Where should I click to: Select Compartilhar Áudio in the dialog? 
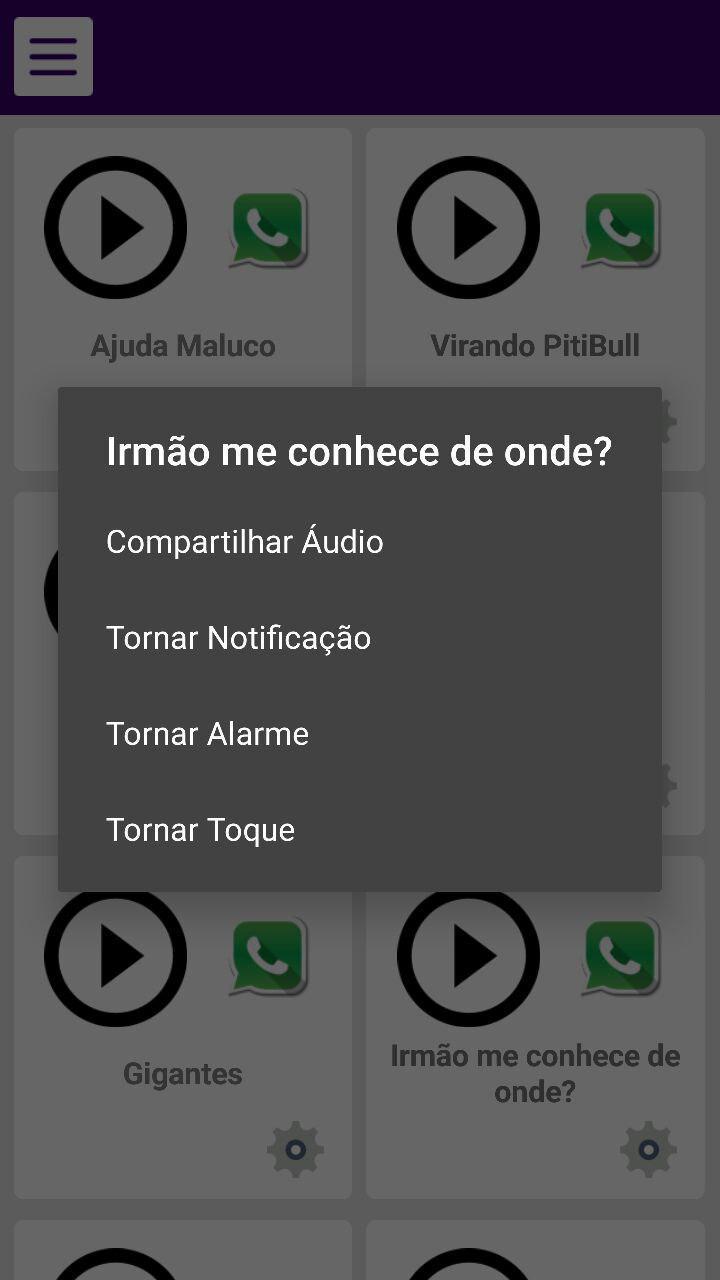click(244, 541)
